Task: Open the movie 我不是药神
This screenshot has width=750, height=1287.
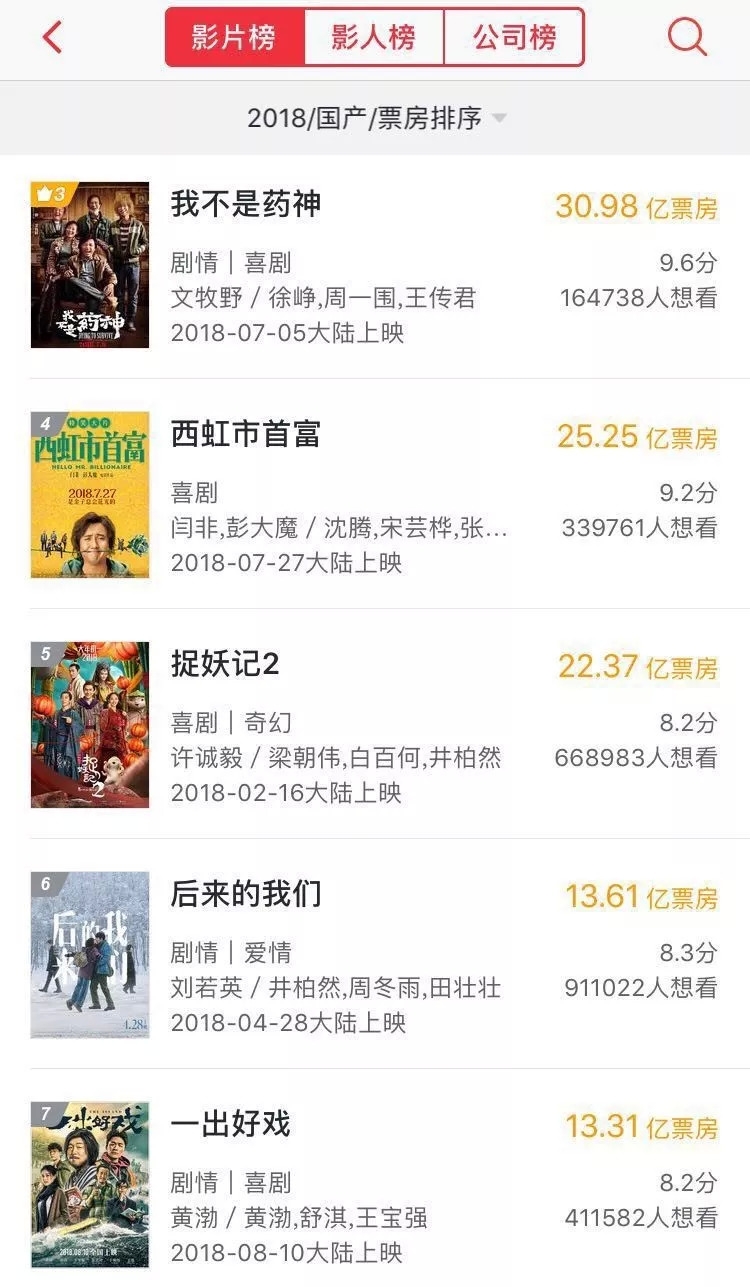Action: (x=246, y=205)
